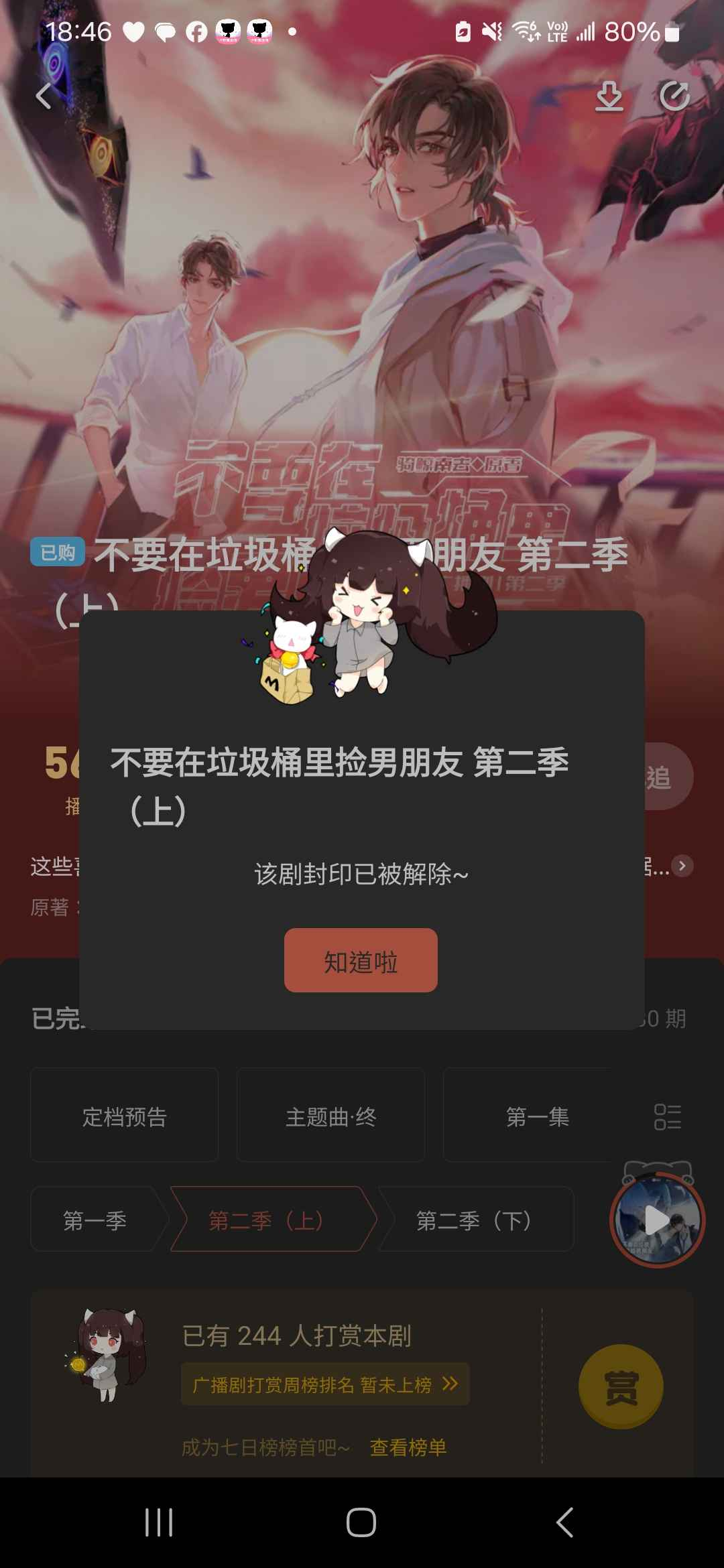Tap the system home button
Image resolution: width=724 pixels, height=1568 pixels.
pos(361,1522)
